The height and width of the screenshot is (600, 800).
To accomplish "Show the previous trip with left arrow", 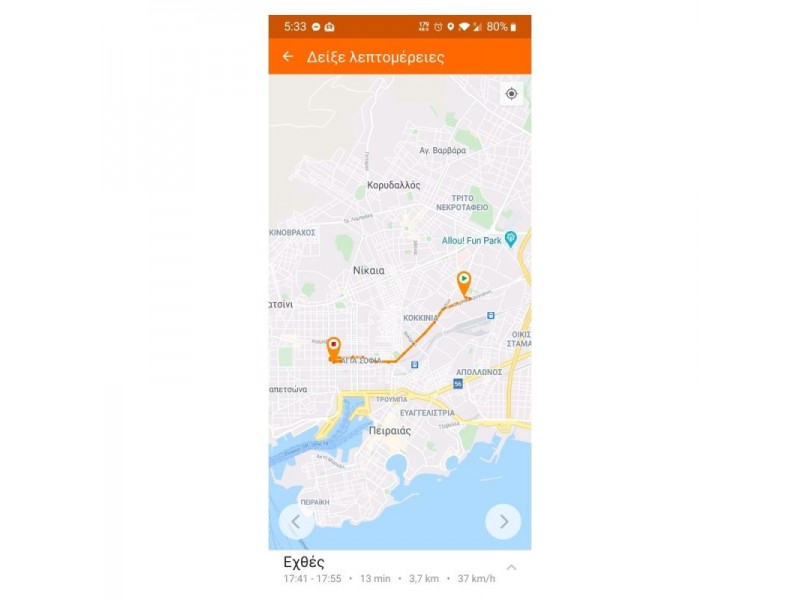I will pyautogui.click(x=296, y=521).
